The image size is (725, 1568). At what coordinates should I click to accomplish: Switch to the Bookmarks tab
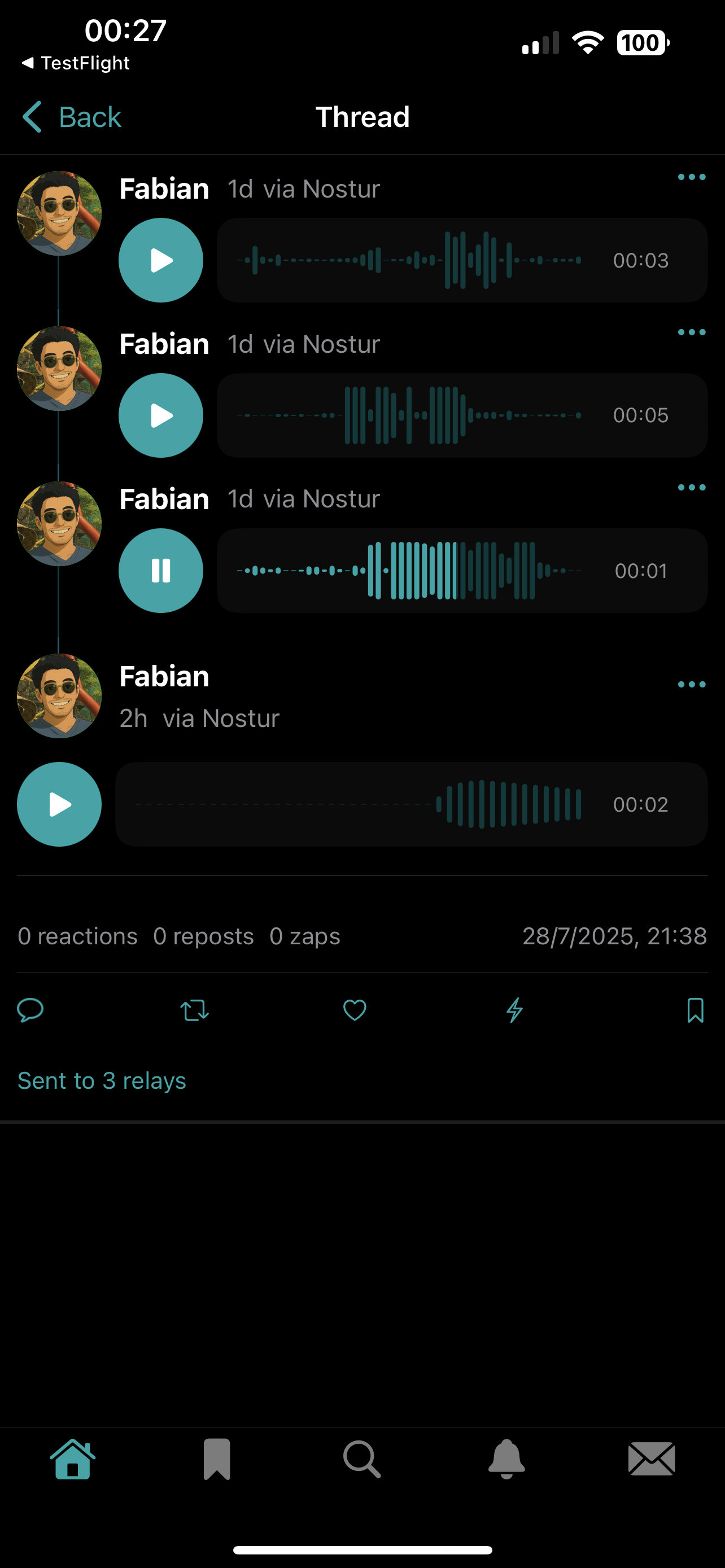pos(217,1459)
